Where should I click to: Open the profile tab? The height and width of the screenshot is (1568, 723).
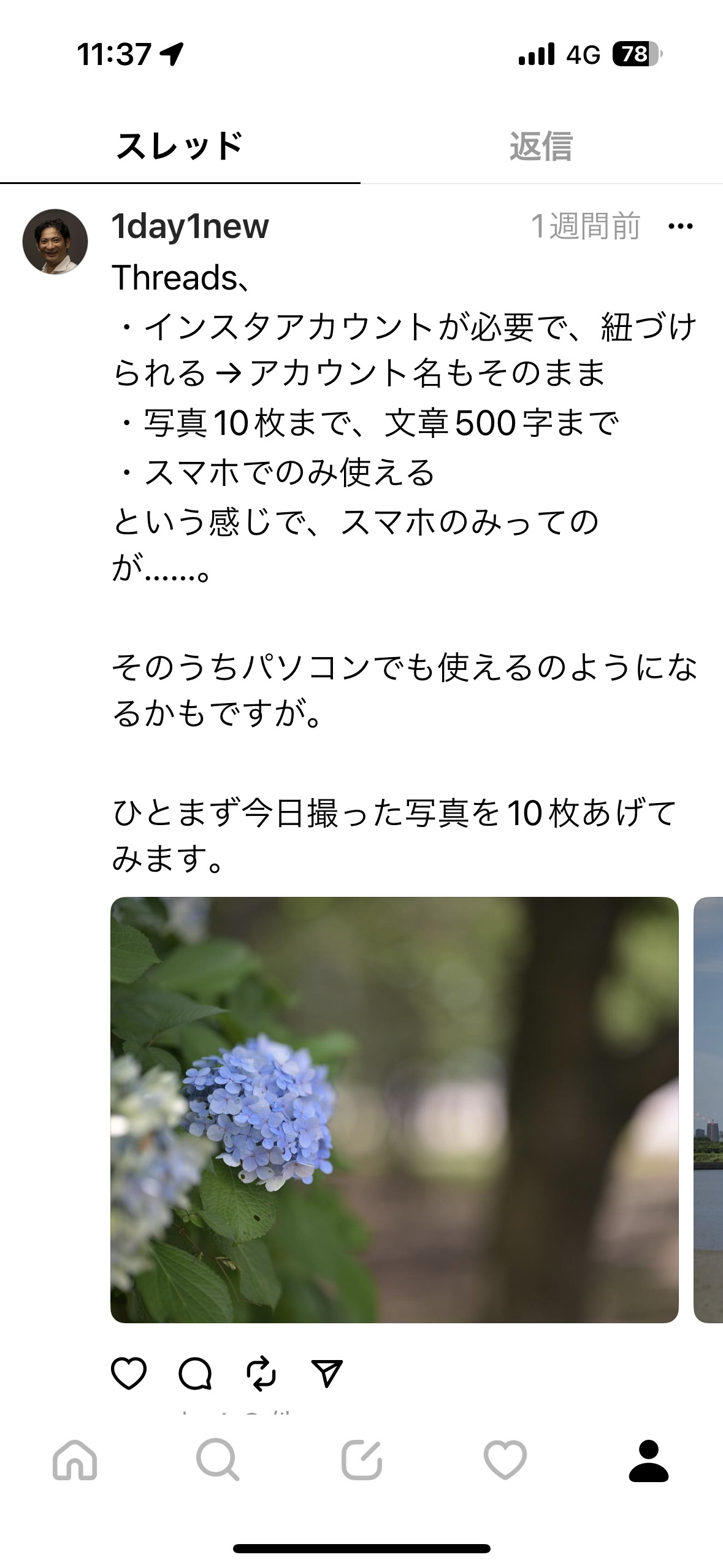point(648,1460)
